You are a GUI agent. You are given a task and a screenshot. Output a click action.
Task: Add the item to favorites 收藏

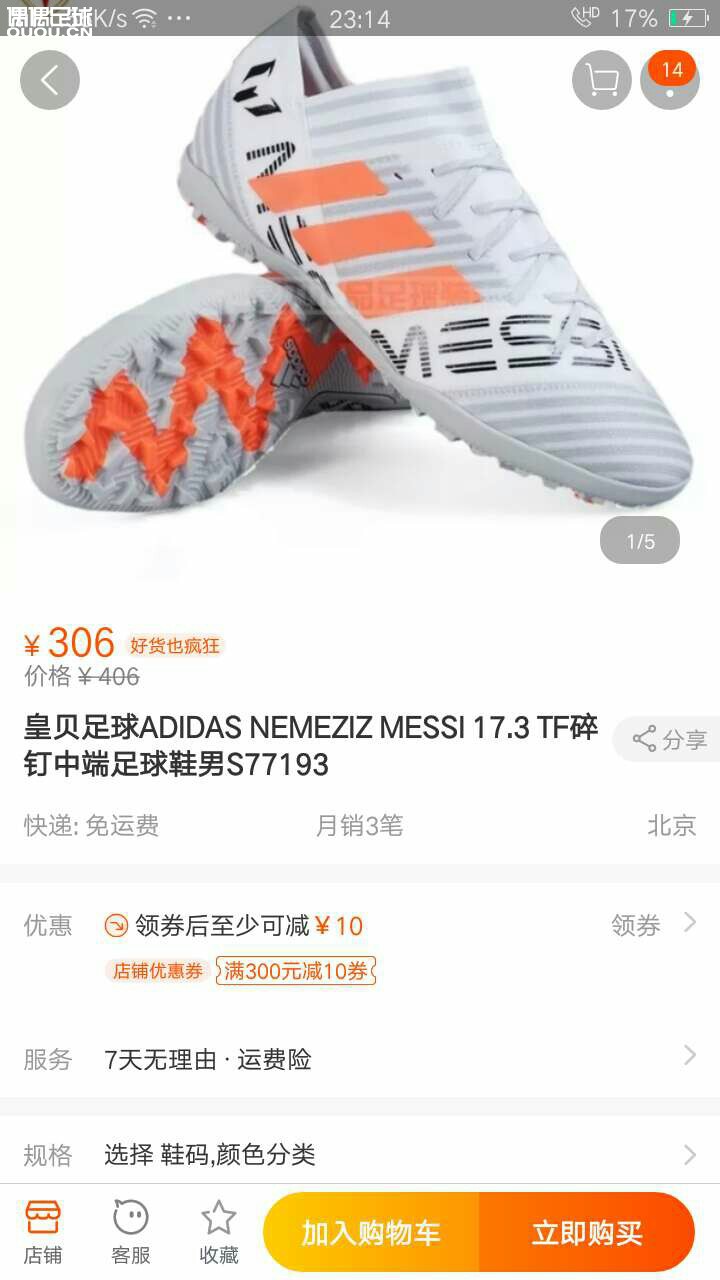[x=218, y=1232]
